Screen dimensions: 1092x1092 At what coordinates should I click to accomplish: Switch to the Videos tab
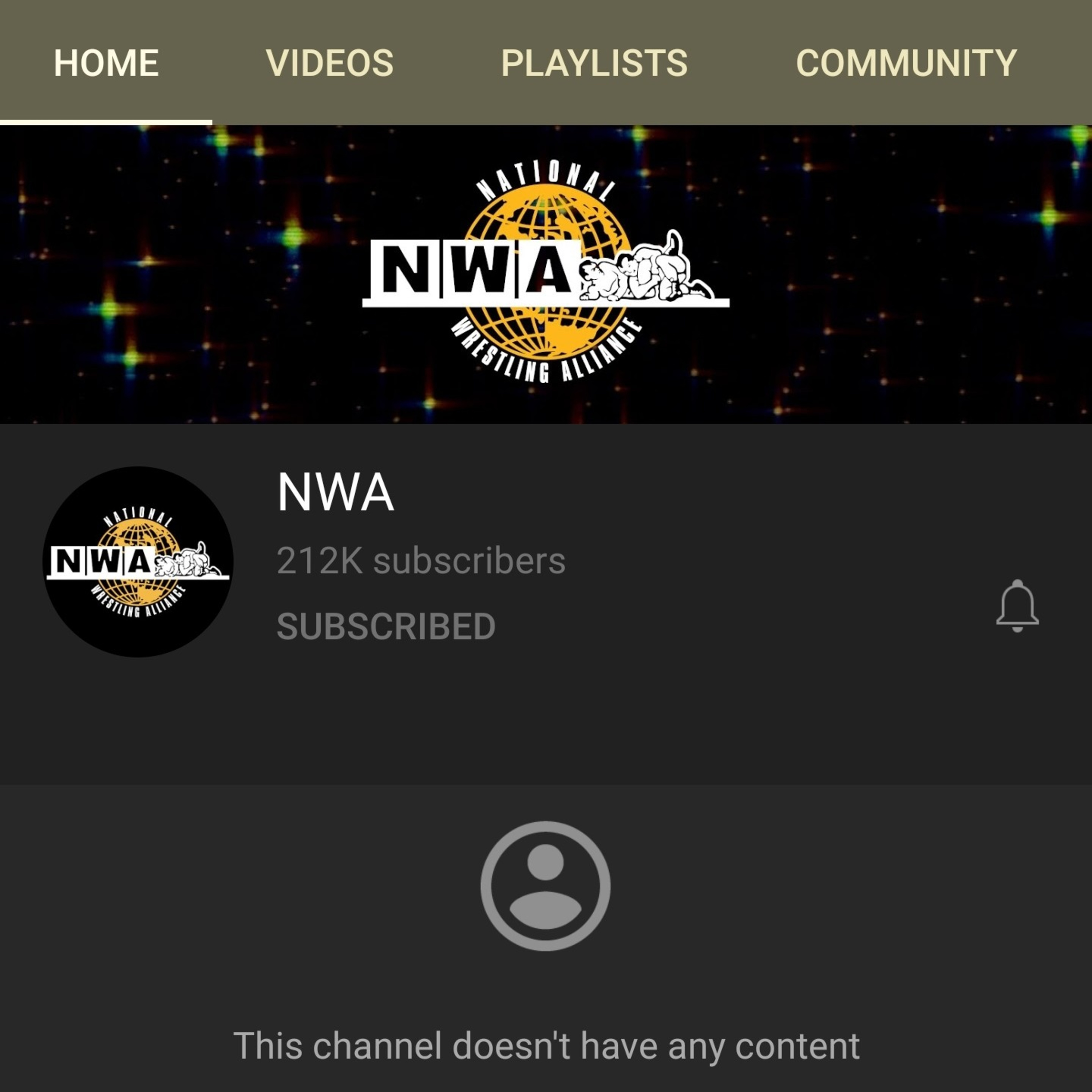(329, 62)
